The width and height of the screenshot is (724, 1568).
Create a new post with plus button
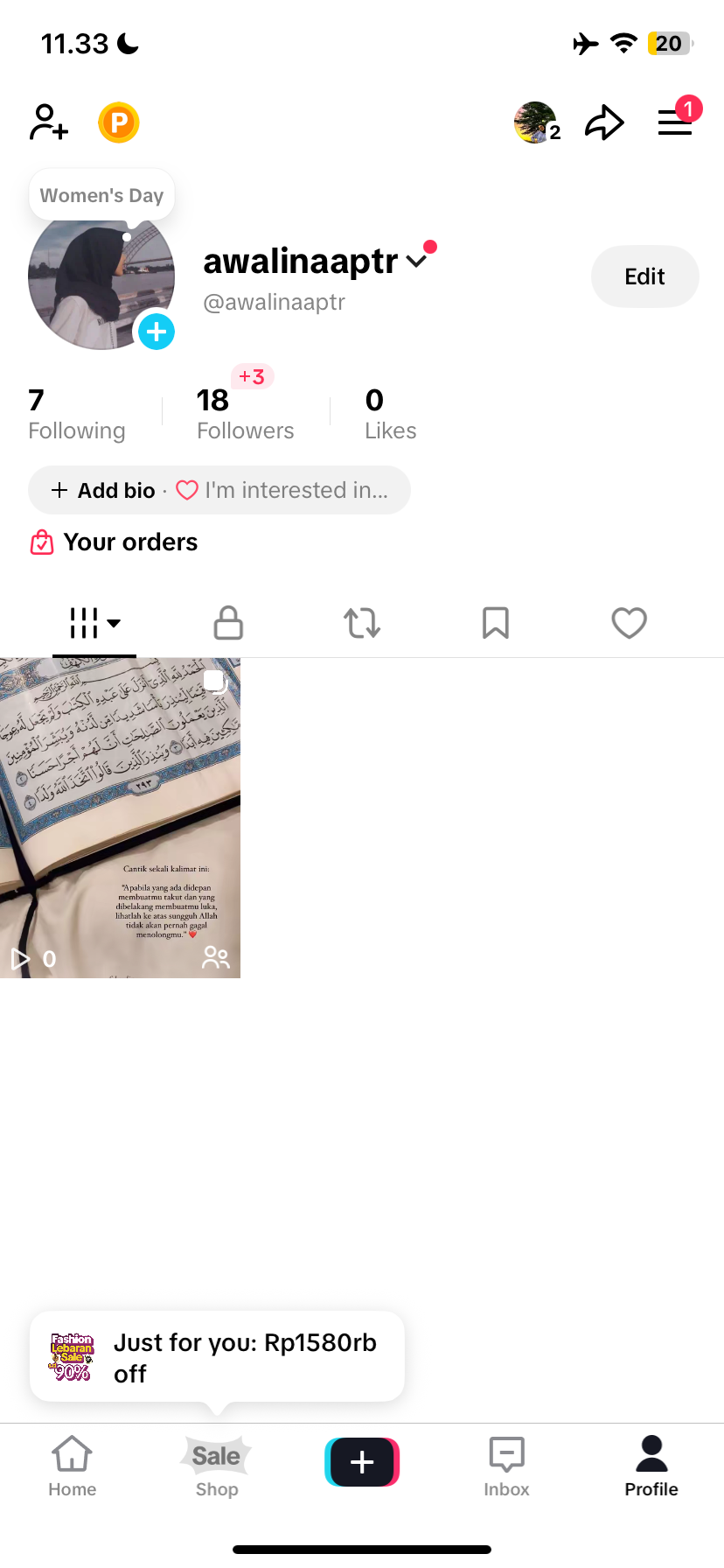pyautogui.click(x=362, y=1462)
